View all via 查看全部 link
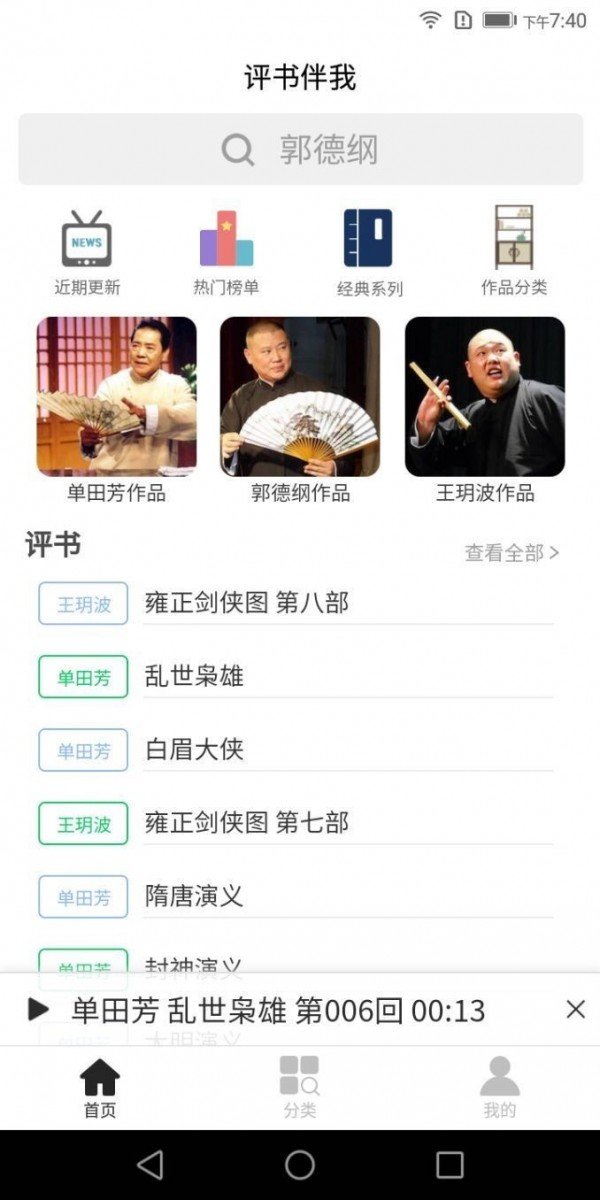Viewport: 600px width, 1200px height. click(x=511, y=552)
